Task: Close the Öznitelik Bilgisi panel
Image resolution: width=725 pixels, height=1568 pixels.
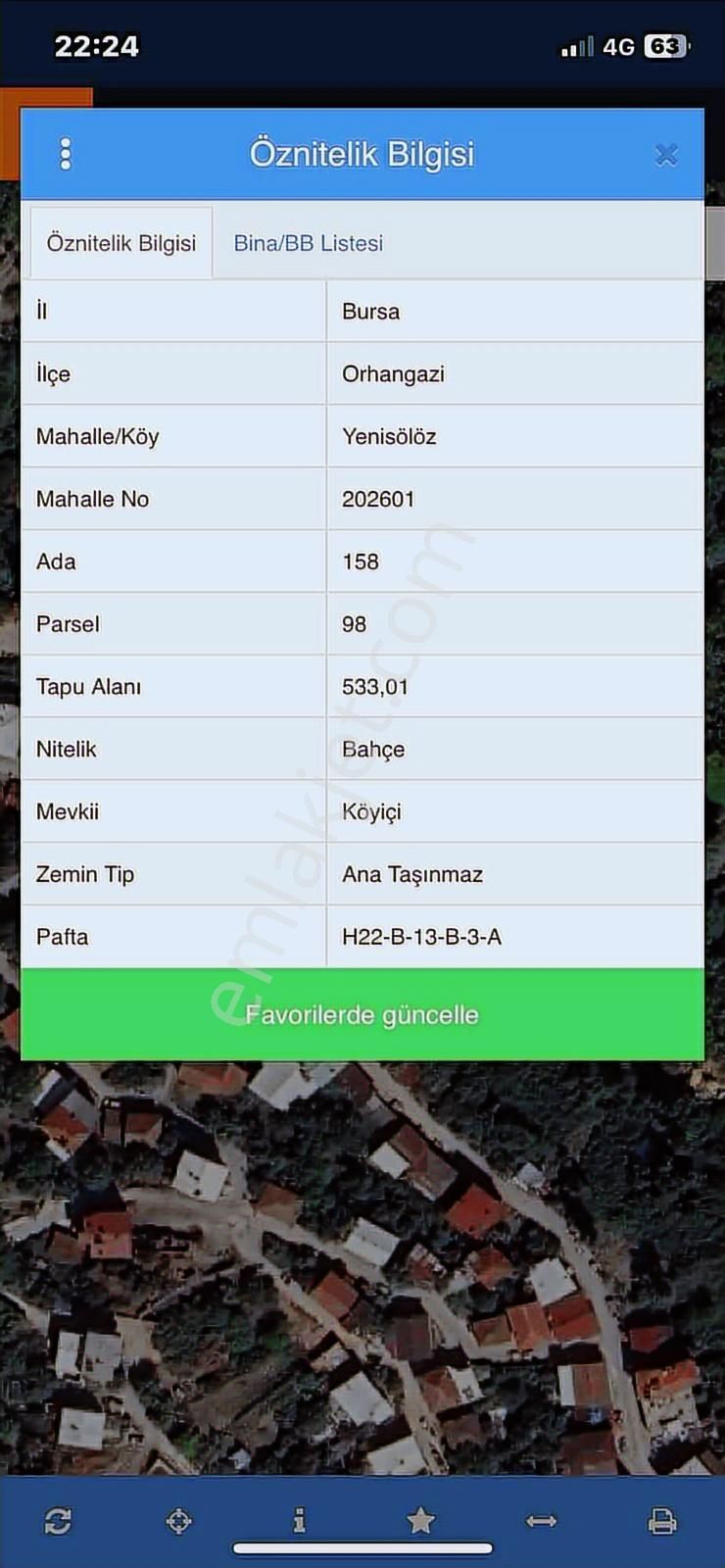Action: [667, 154]
